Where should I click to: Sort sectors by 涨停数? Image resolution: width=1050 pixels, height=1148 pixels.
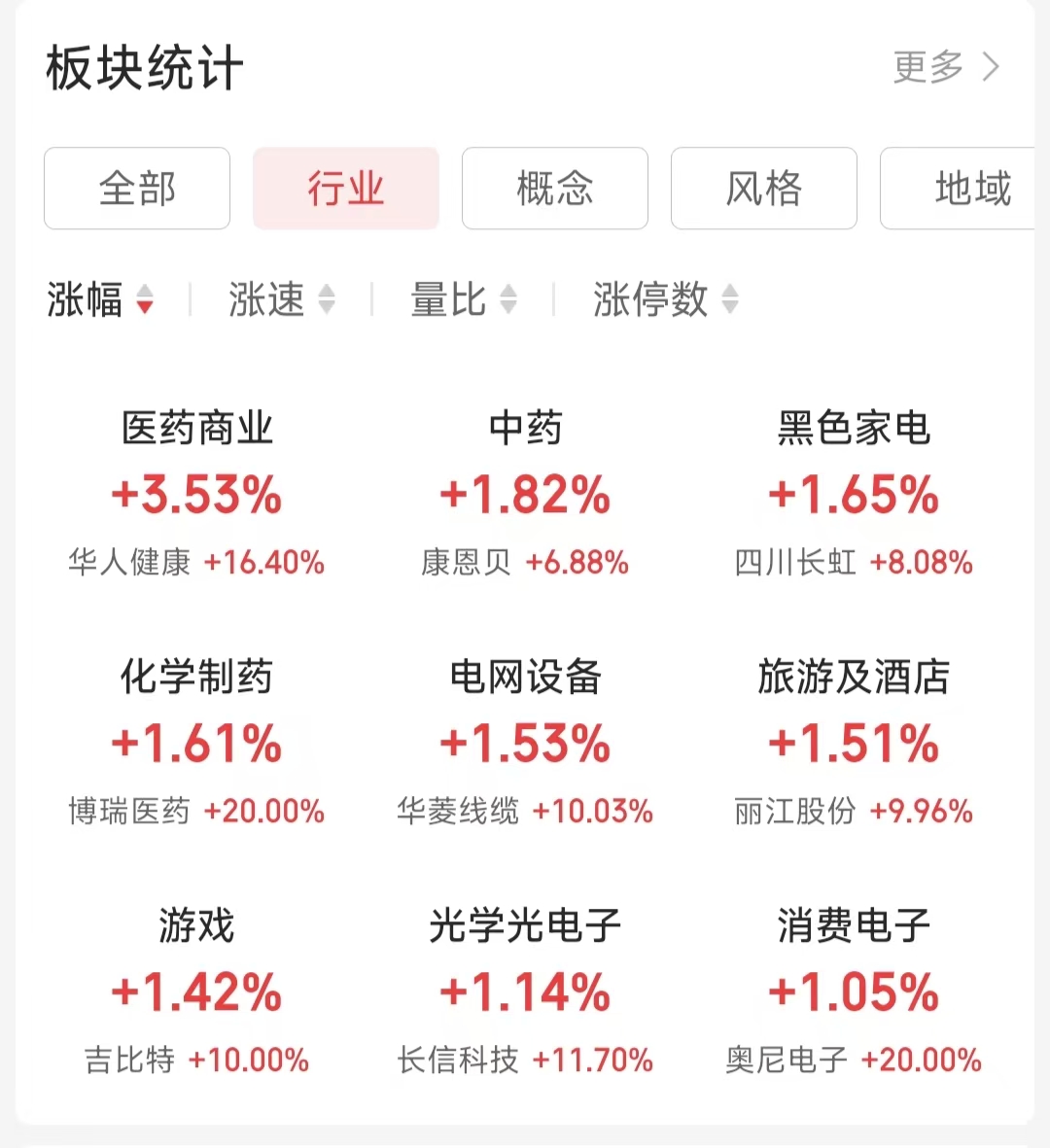665,299
